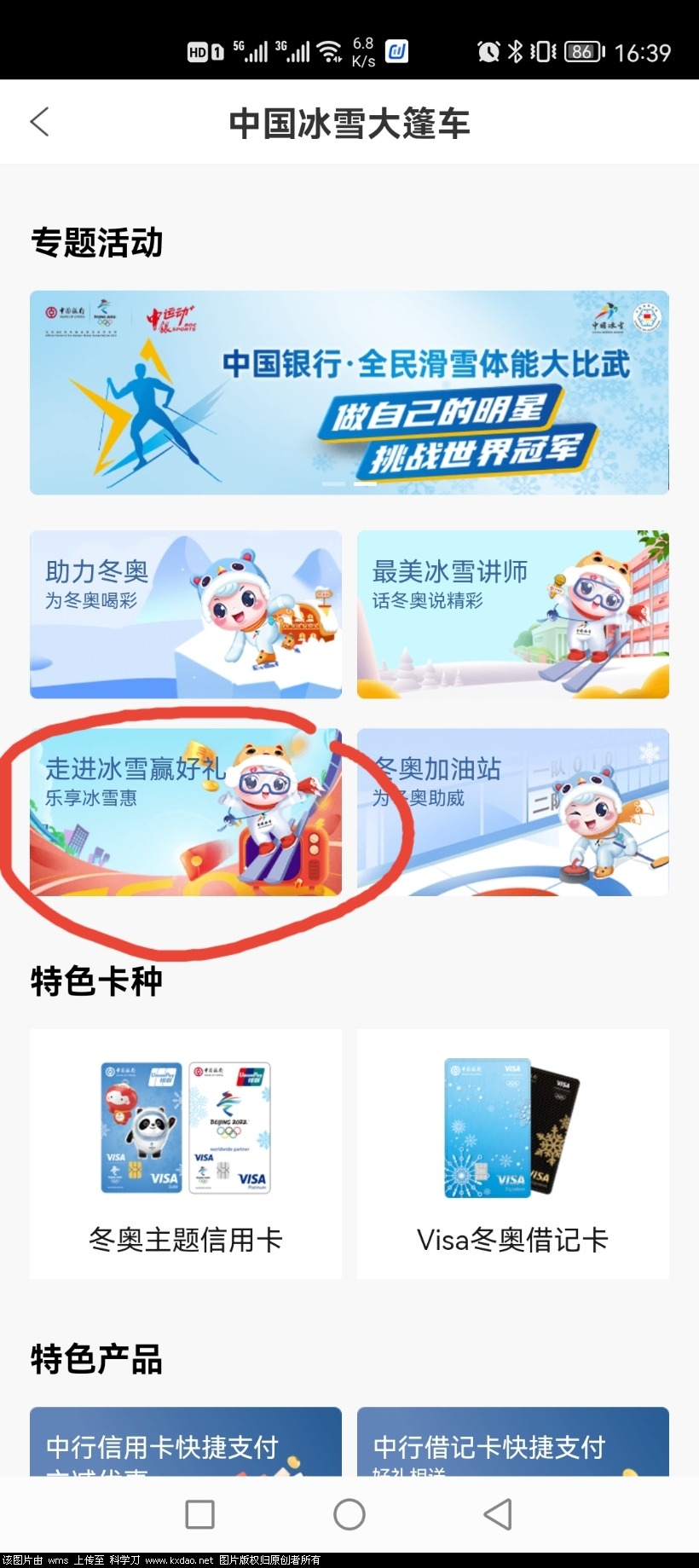Select the 走进冰雪赢好礼 card
The image size is (699, 1568).
185,811
